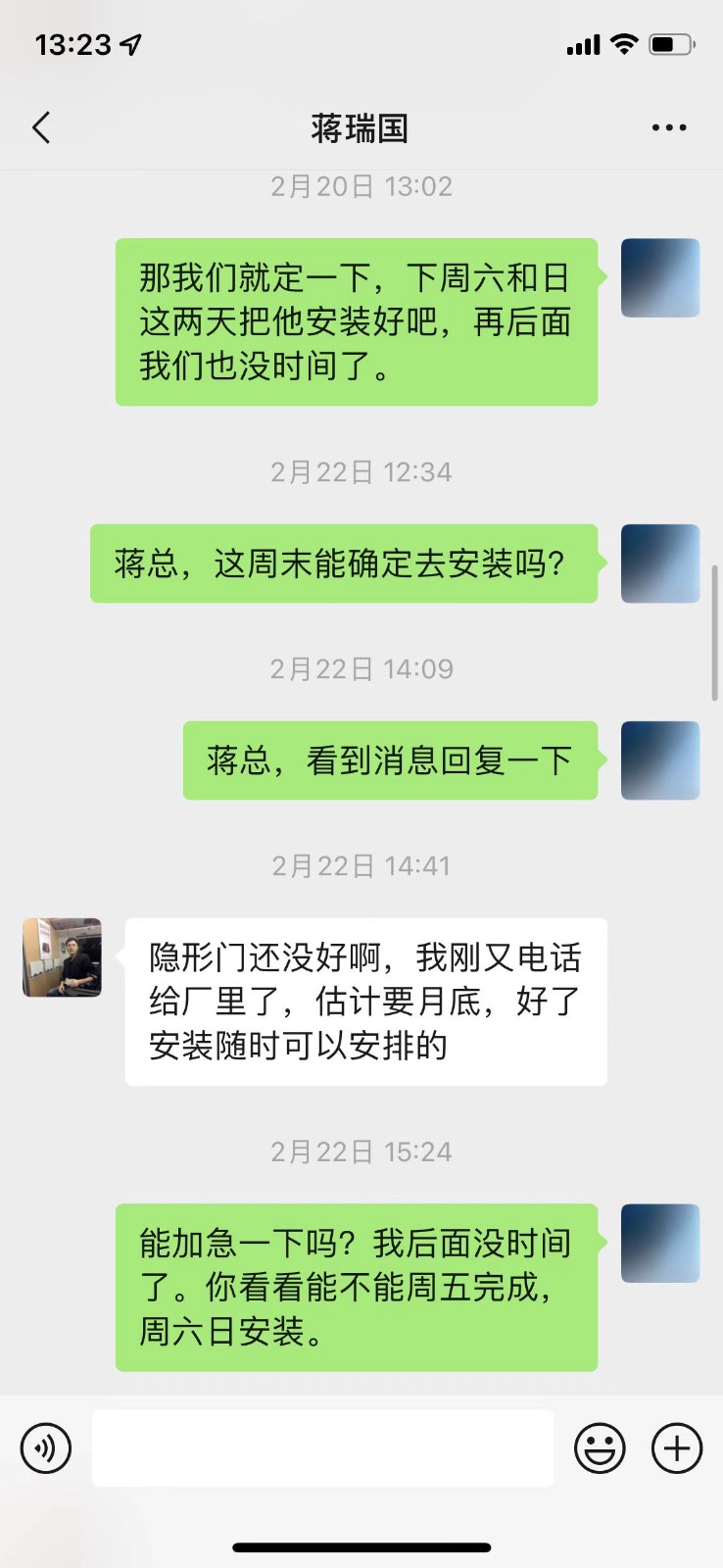Open the plus attachments menu
Image resolution: width=723 pixels, height=1568 pixels.
tap(677, 1447)
